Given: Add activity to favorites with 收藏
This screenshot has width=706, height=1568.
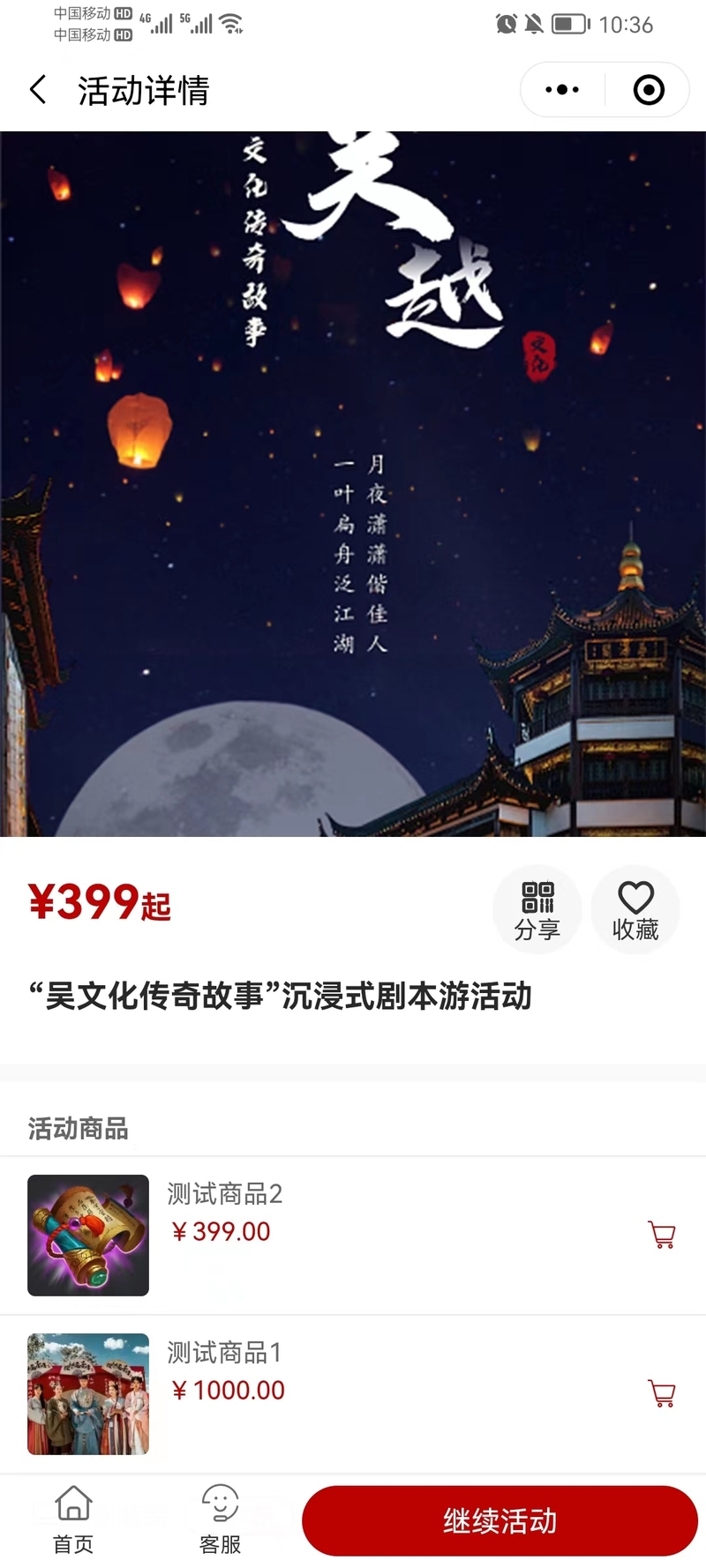Looking at the screenshot, I should [635, 910].
